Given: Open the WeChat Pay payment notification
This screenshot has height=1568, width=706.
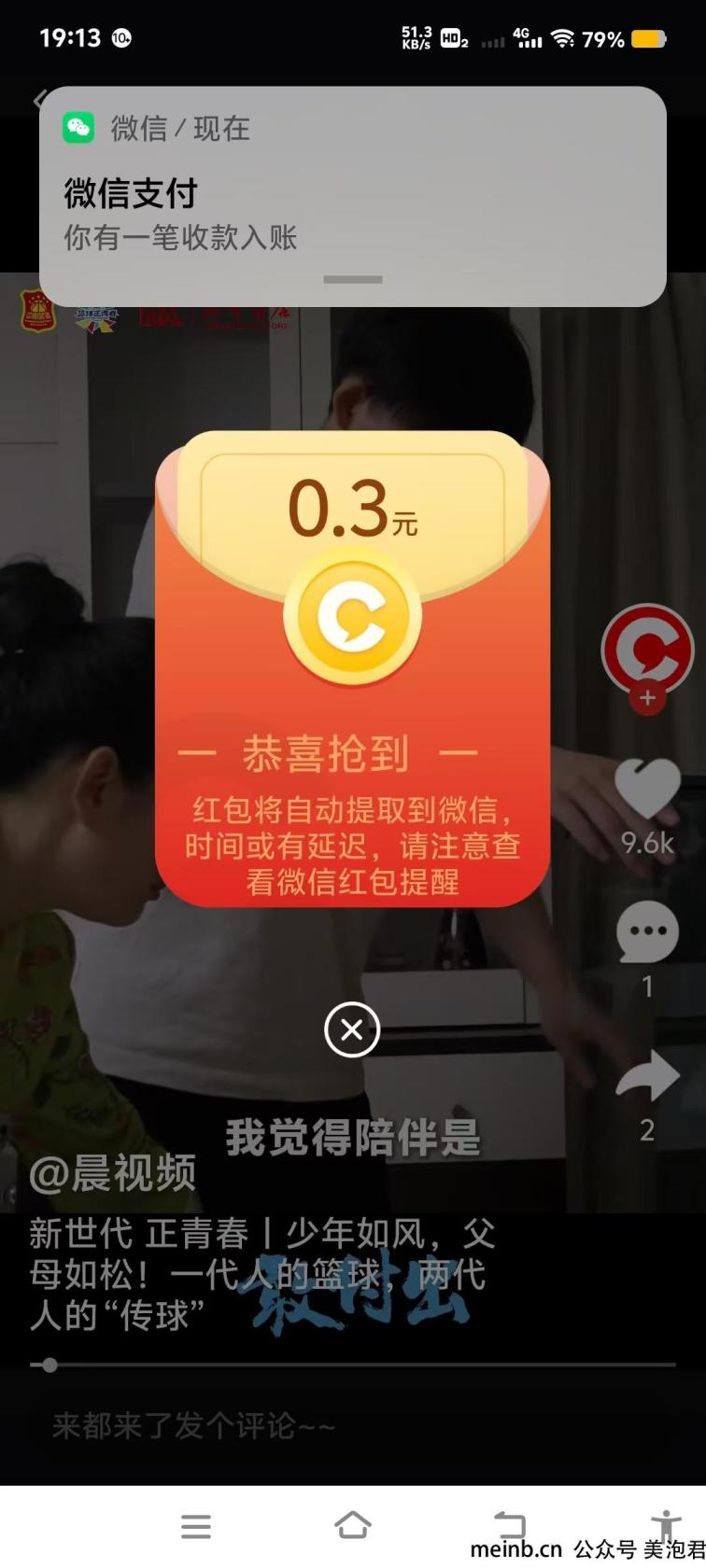Looking at the screenshot, I should coord(352,196).
